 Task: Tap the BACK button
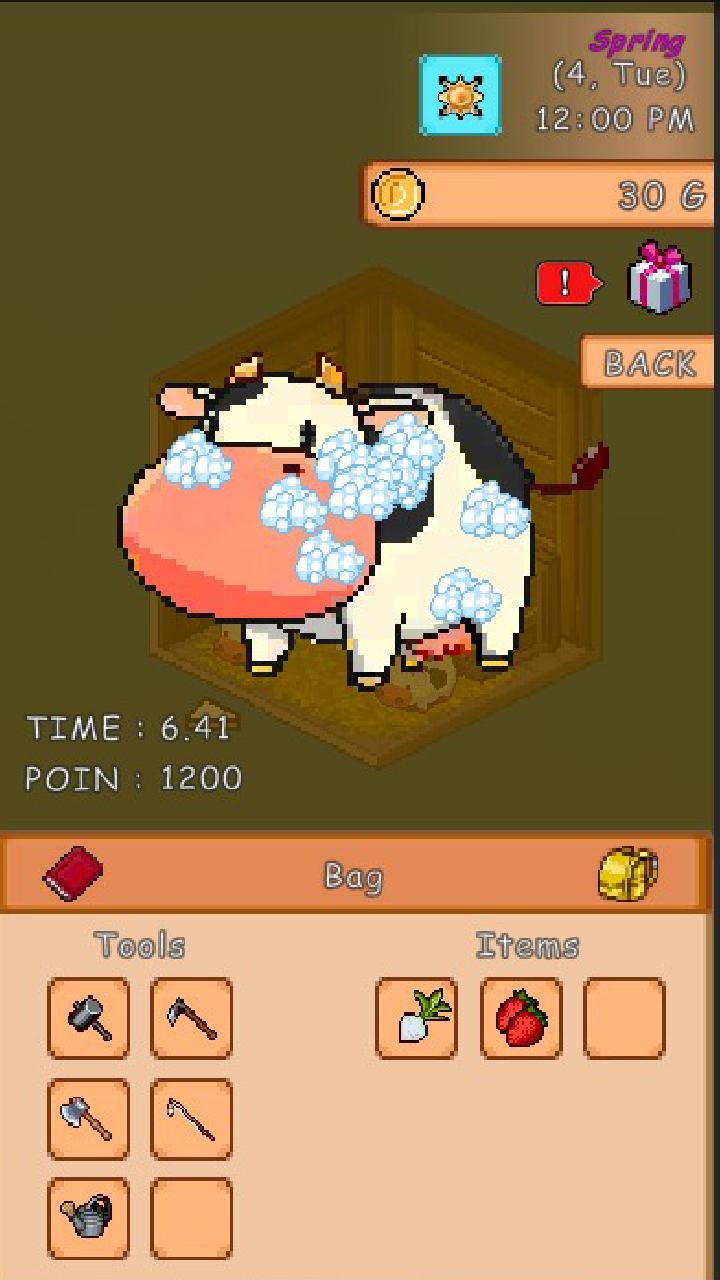tap(649, 363)
